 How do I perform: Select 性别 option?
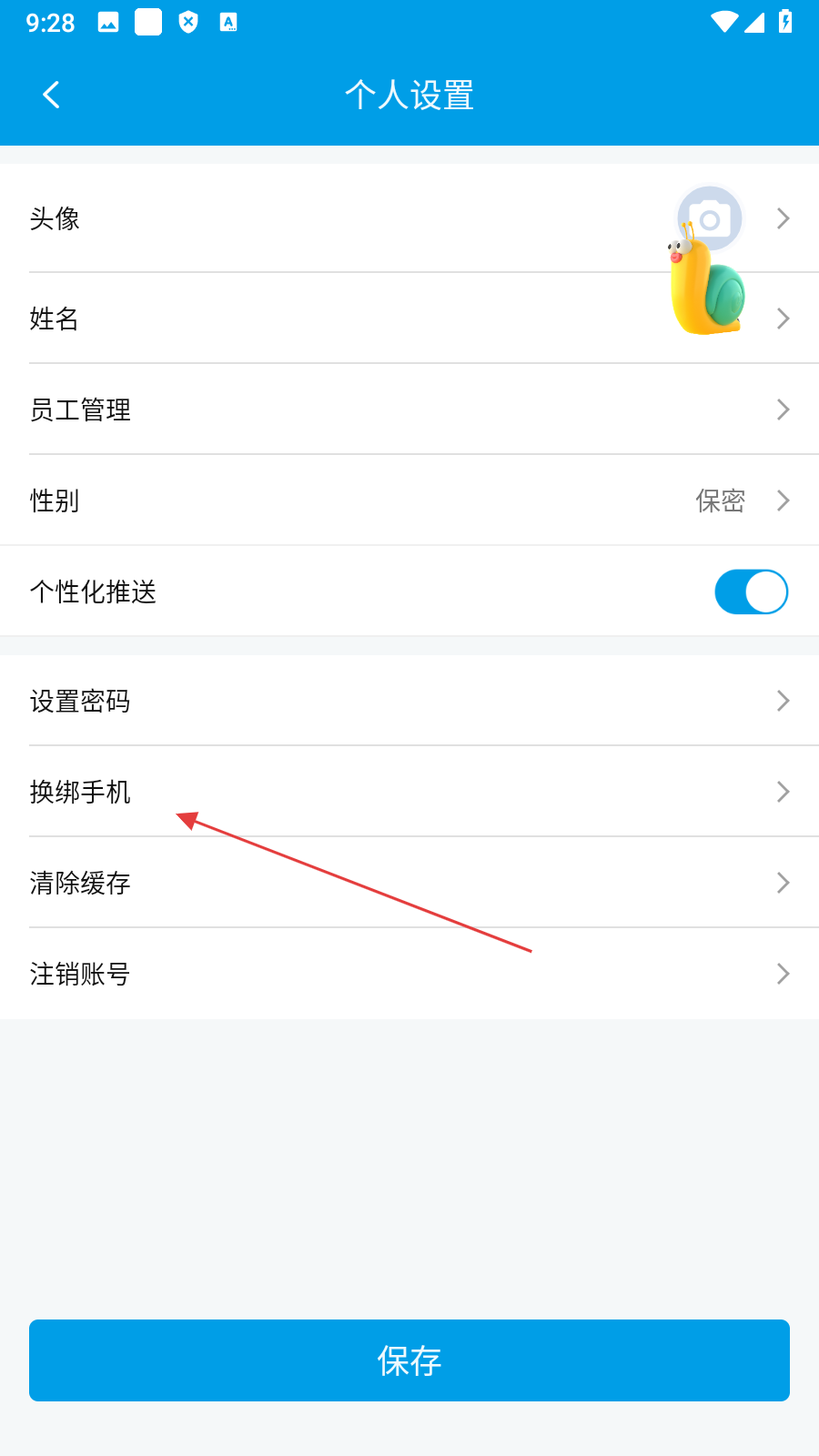pyautogui.click(x=409, y=500)
